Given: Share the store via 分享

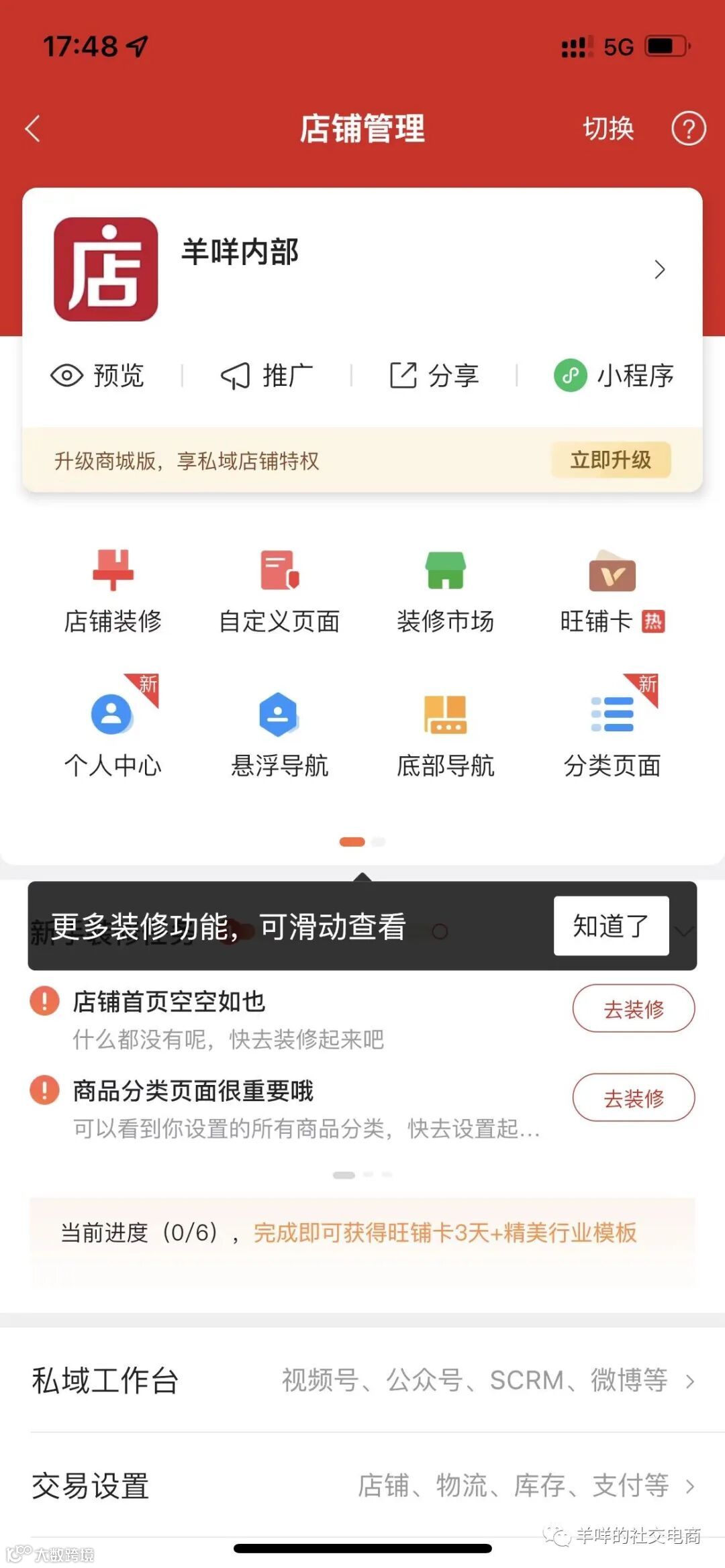Looking at the screenshot, I should [x=434, y=376].
